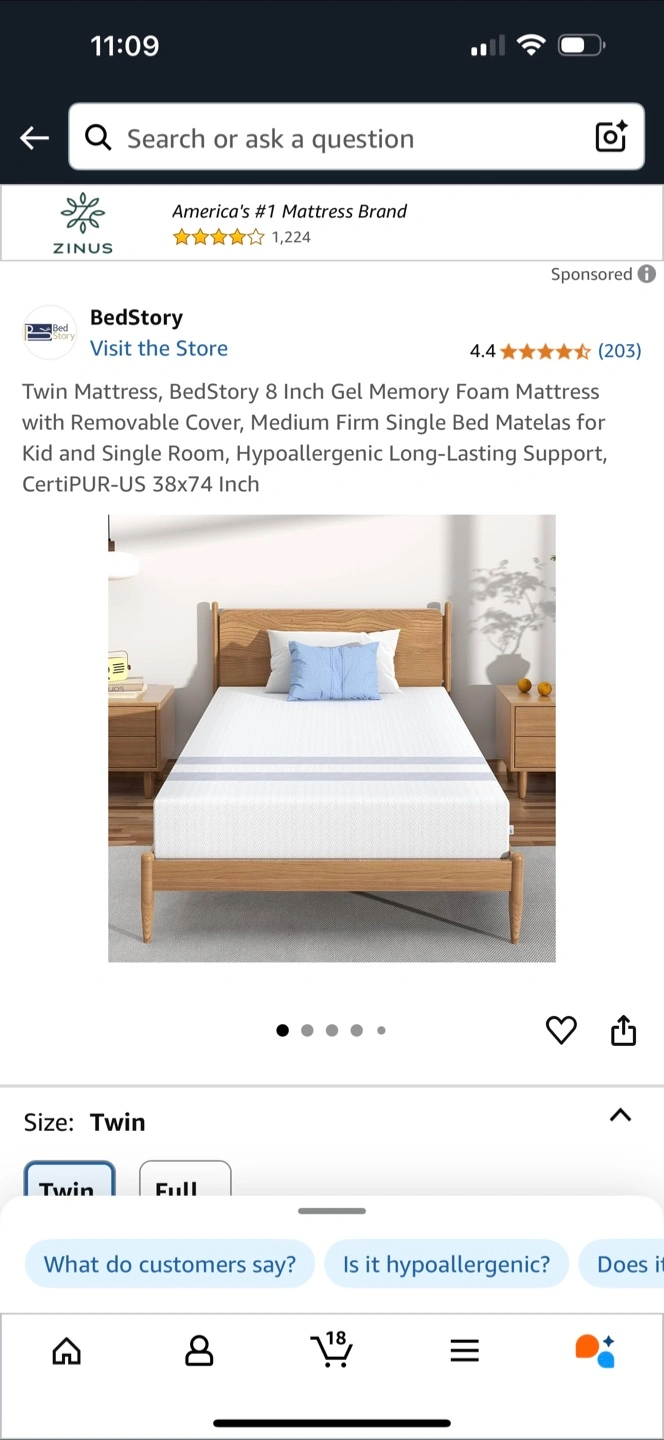Open the Zinus sponsored mattress banner

[x=332, y=223]
